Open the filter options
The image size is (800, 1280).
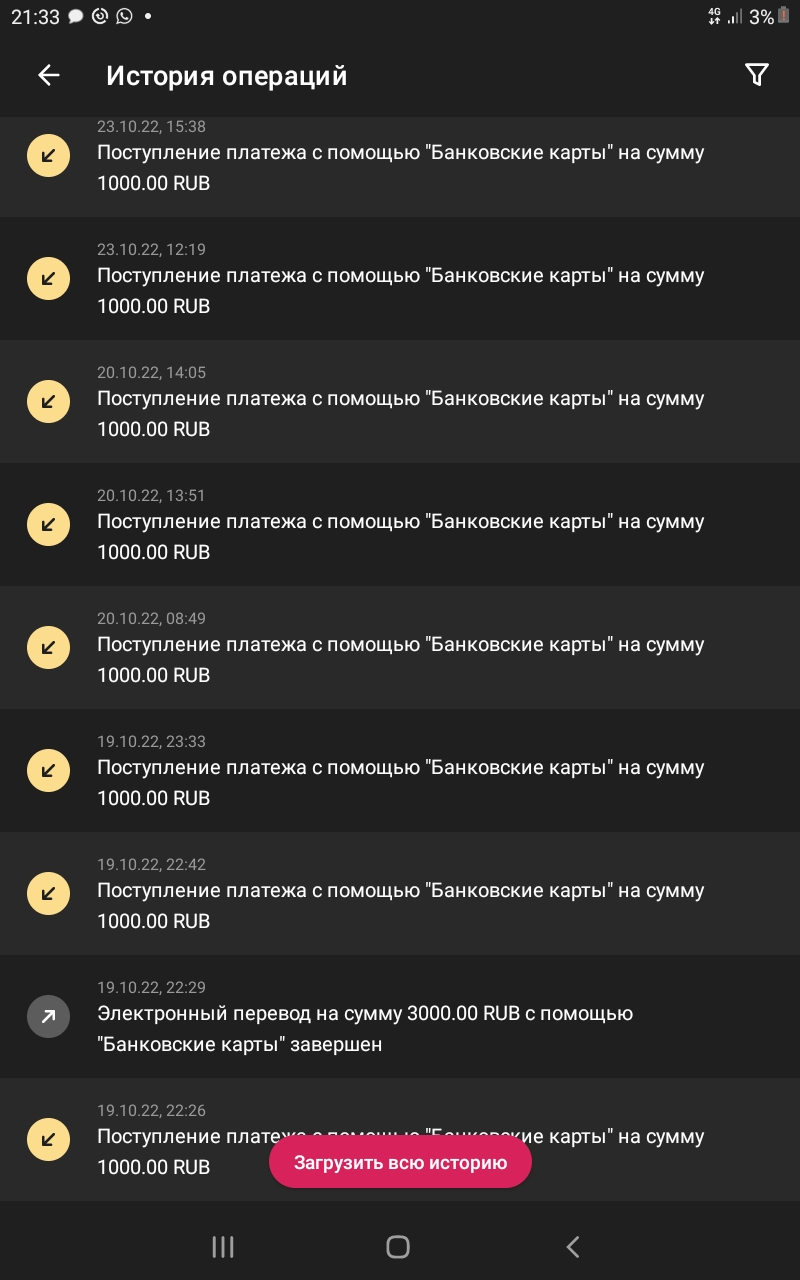click(757, 75)
